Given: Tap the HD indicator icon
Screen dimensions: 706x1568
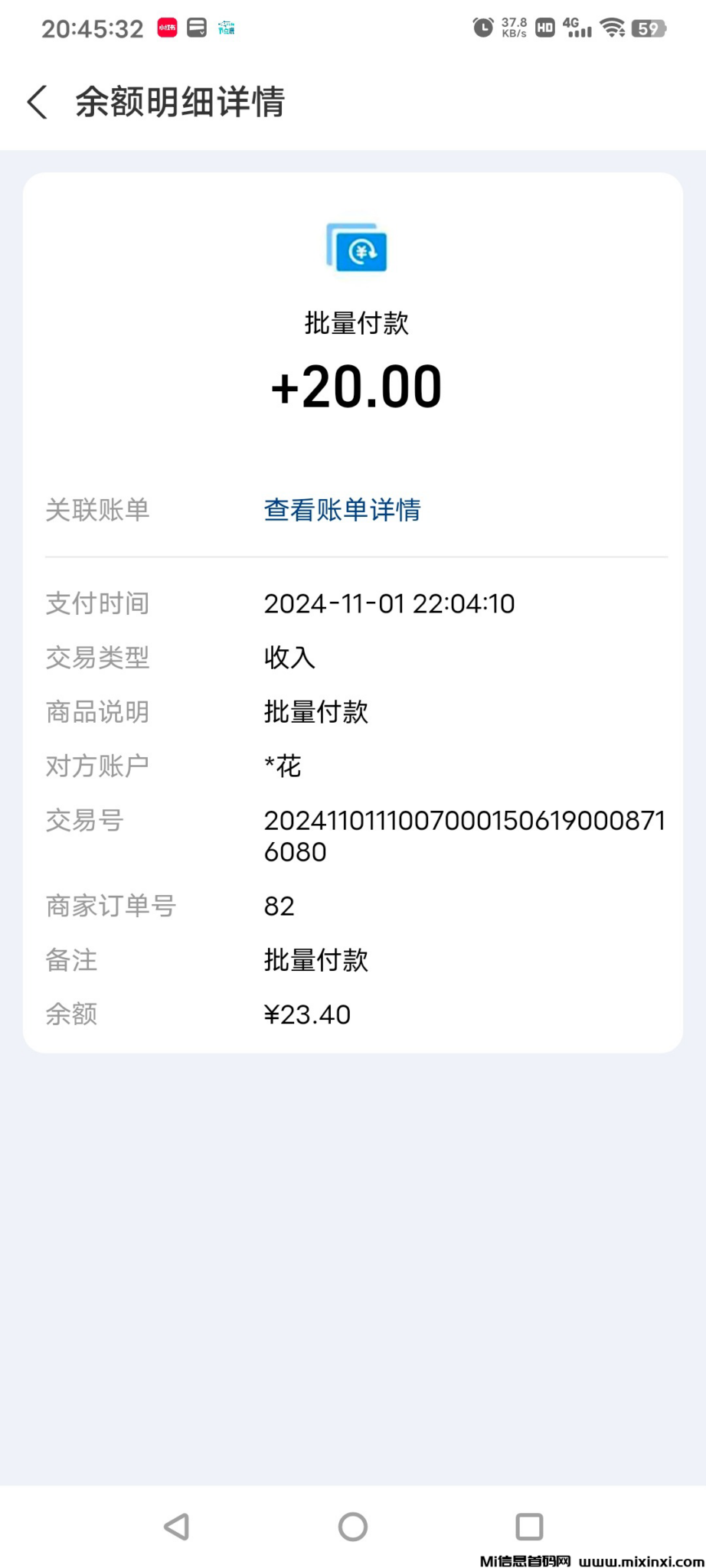Looking at the screenshot, I should point(544,27).
